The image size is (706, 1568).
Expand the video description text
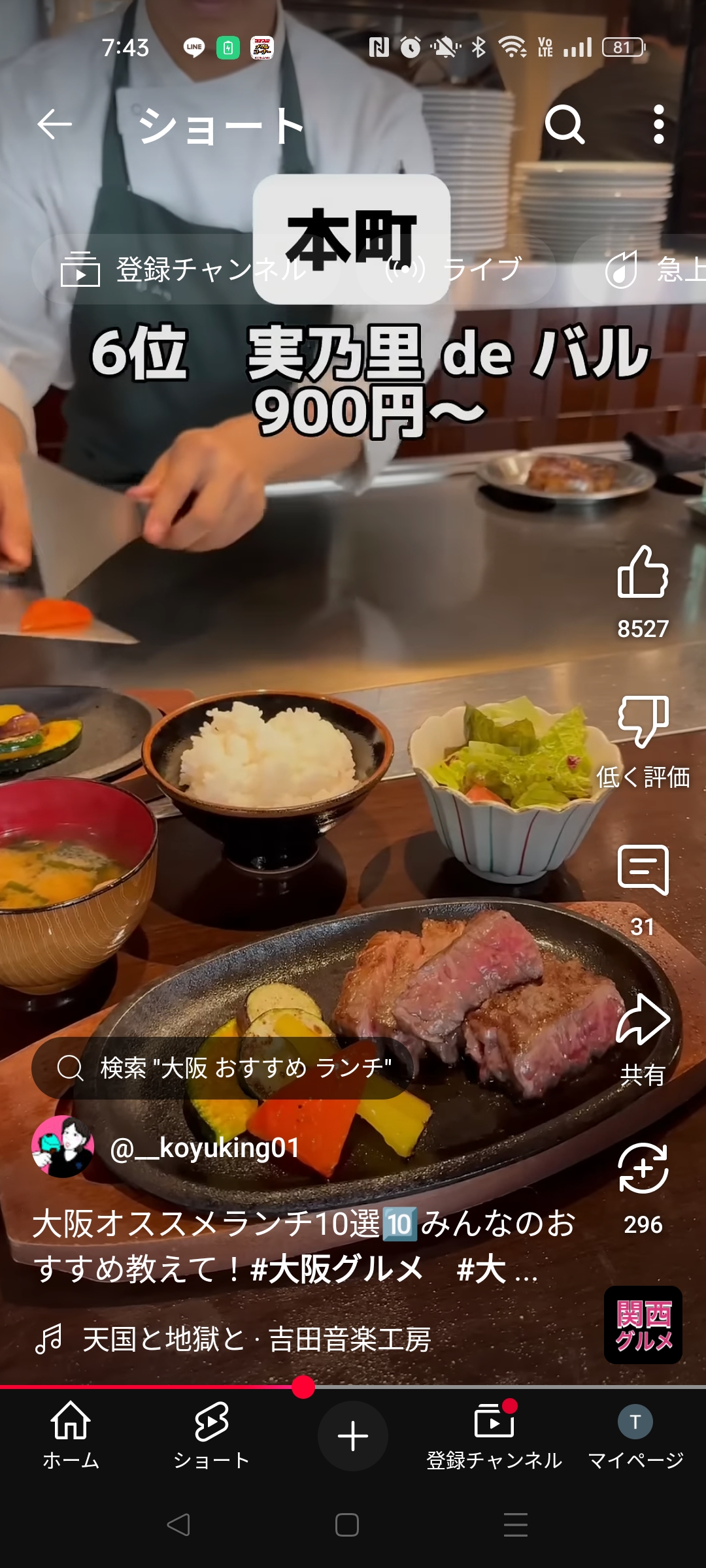pos(304,1246)
